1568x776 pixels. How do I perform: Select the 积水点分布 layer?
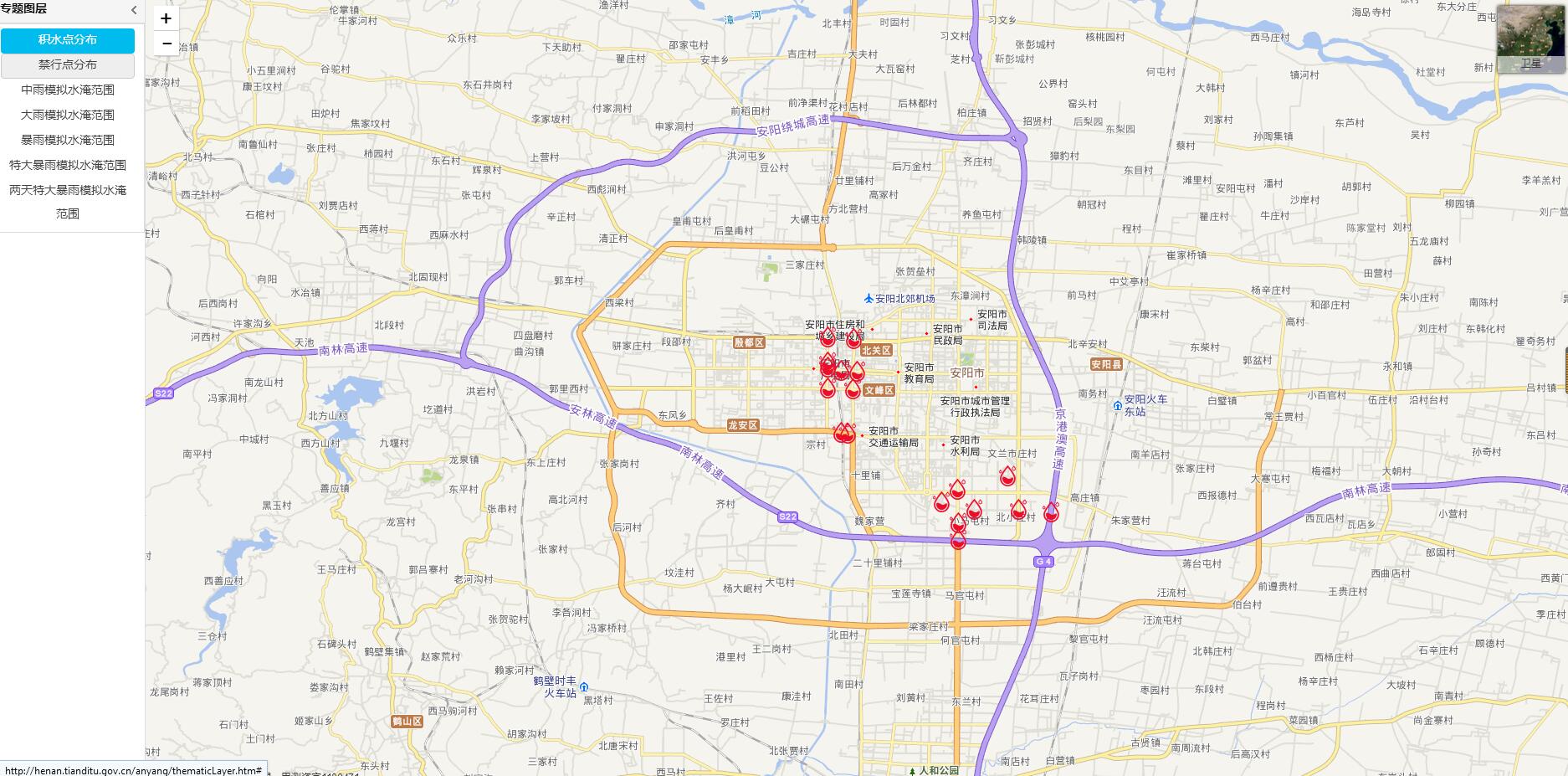[x=68, y=40]
